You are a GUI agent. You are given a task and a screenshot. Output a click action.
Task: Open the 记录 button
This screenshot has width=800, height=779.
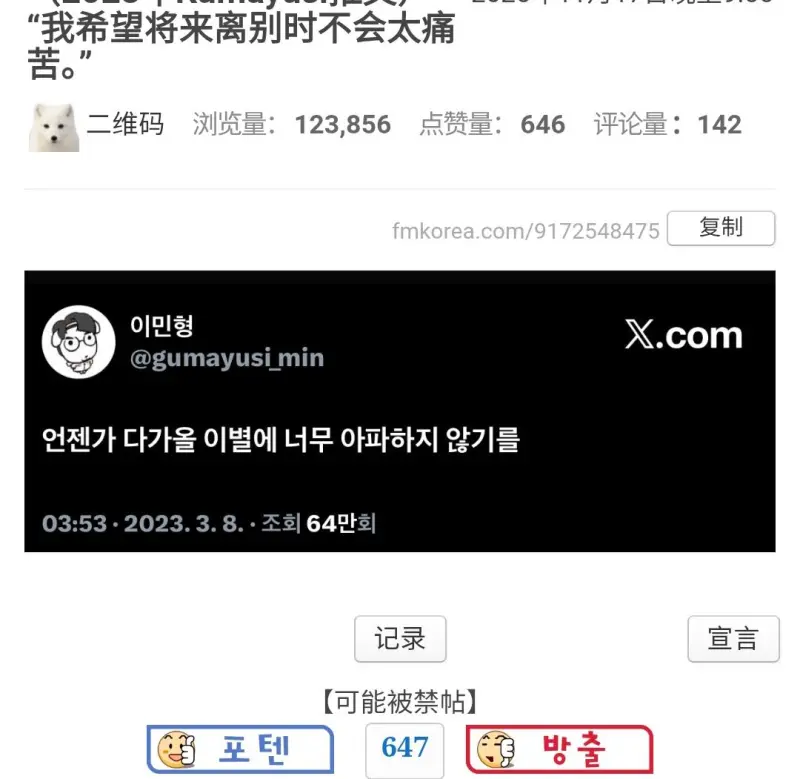(400, 639)
